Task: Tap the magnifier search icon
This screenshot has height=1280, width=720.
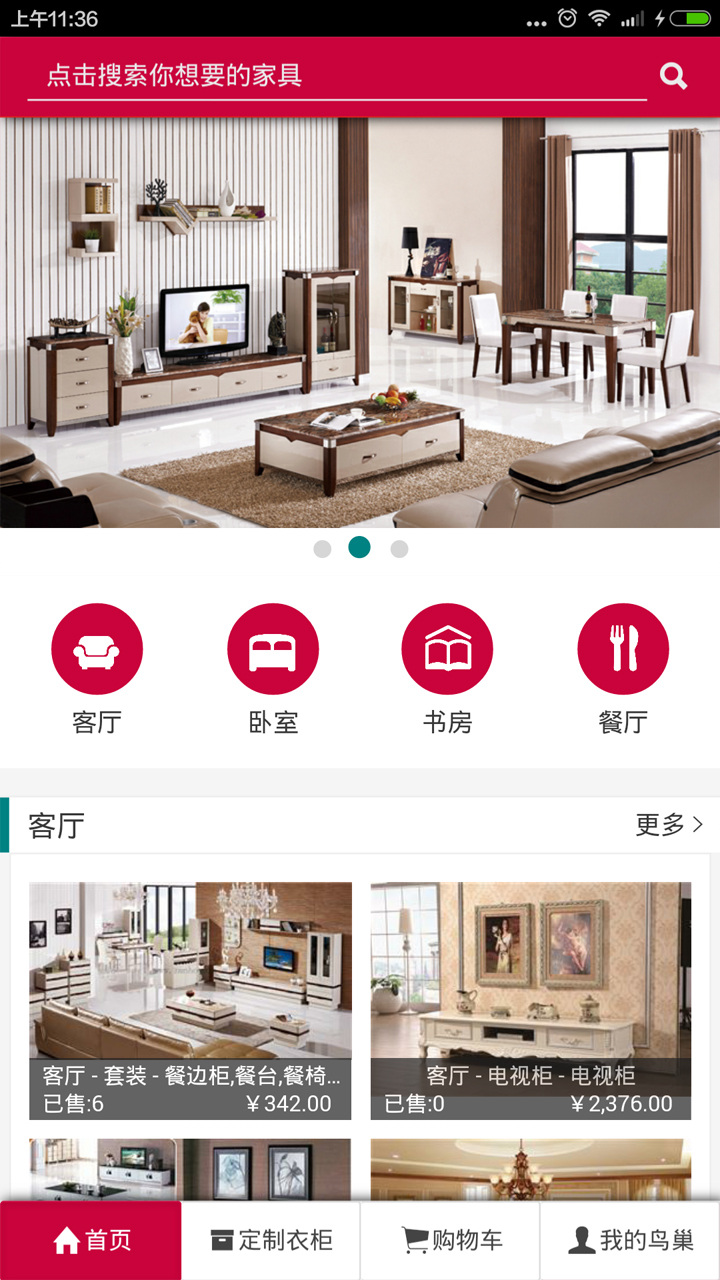Action: click(x=673, y=76)
